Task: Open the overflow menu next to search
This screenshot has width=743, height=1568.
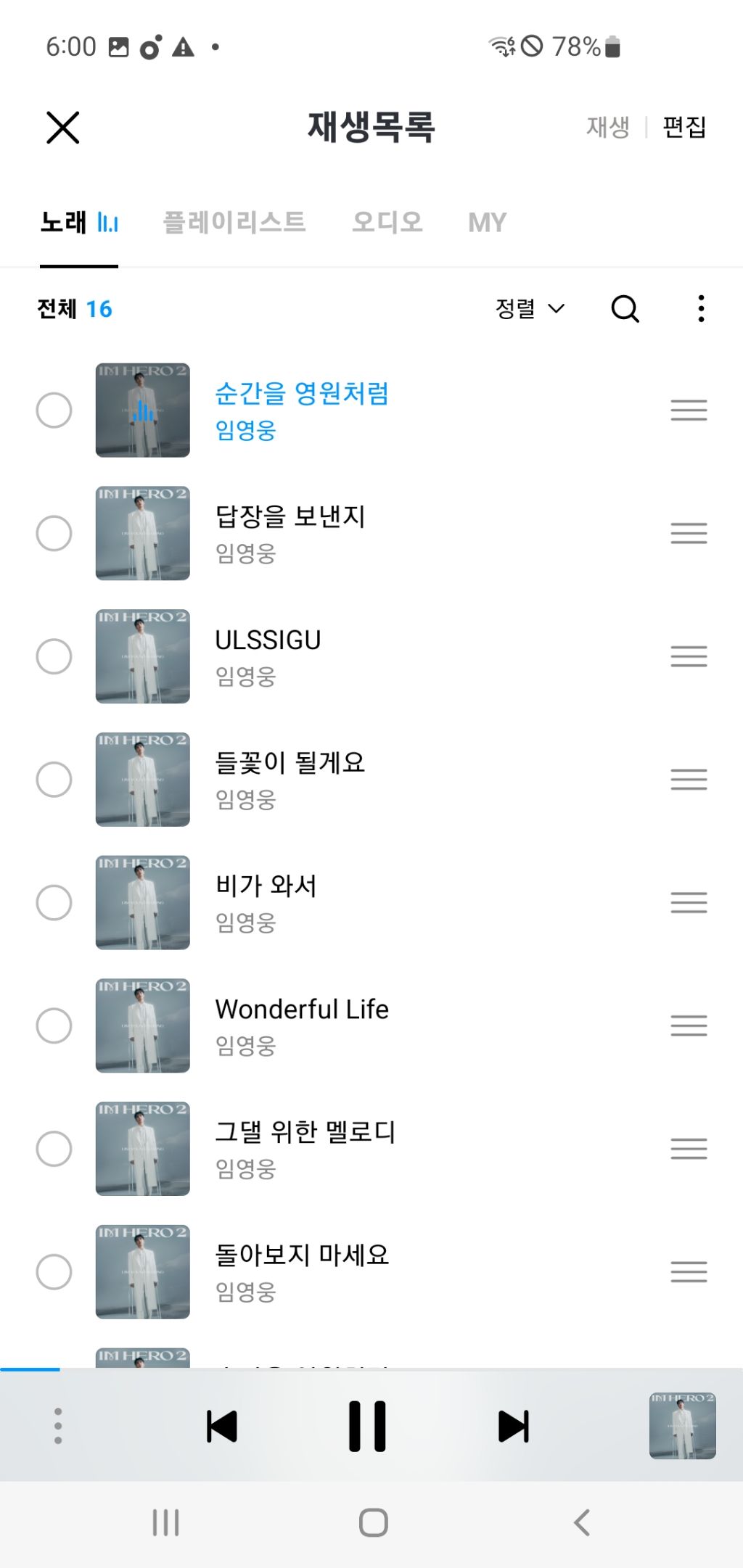Action: [x=701, y=308]
